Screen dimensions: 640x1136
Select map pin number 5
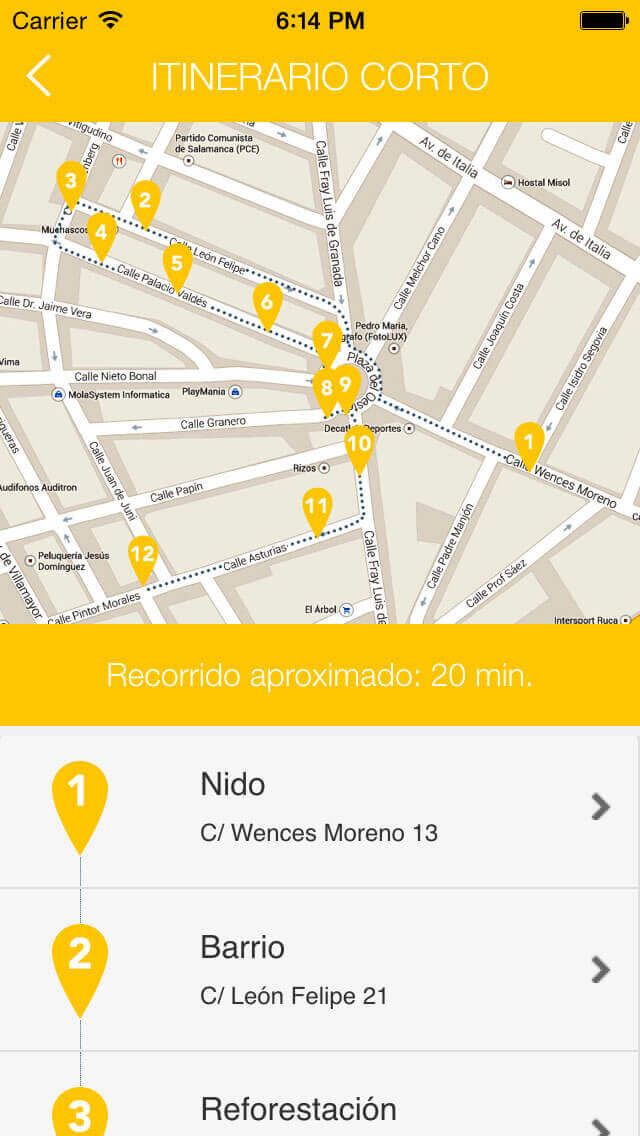177,264
